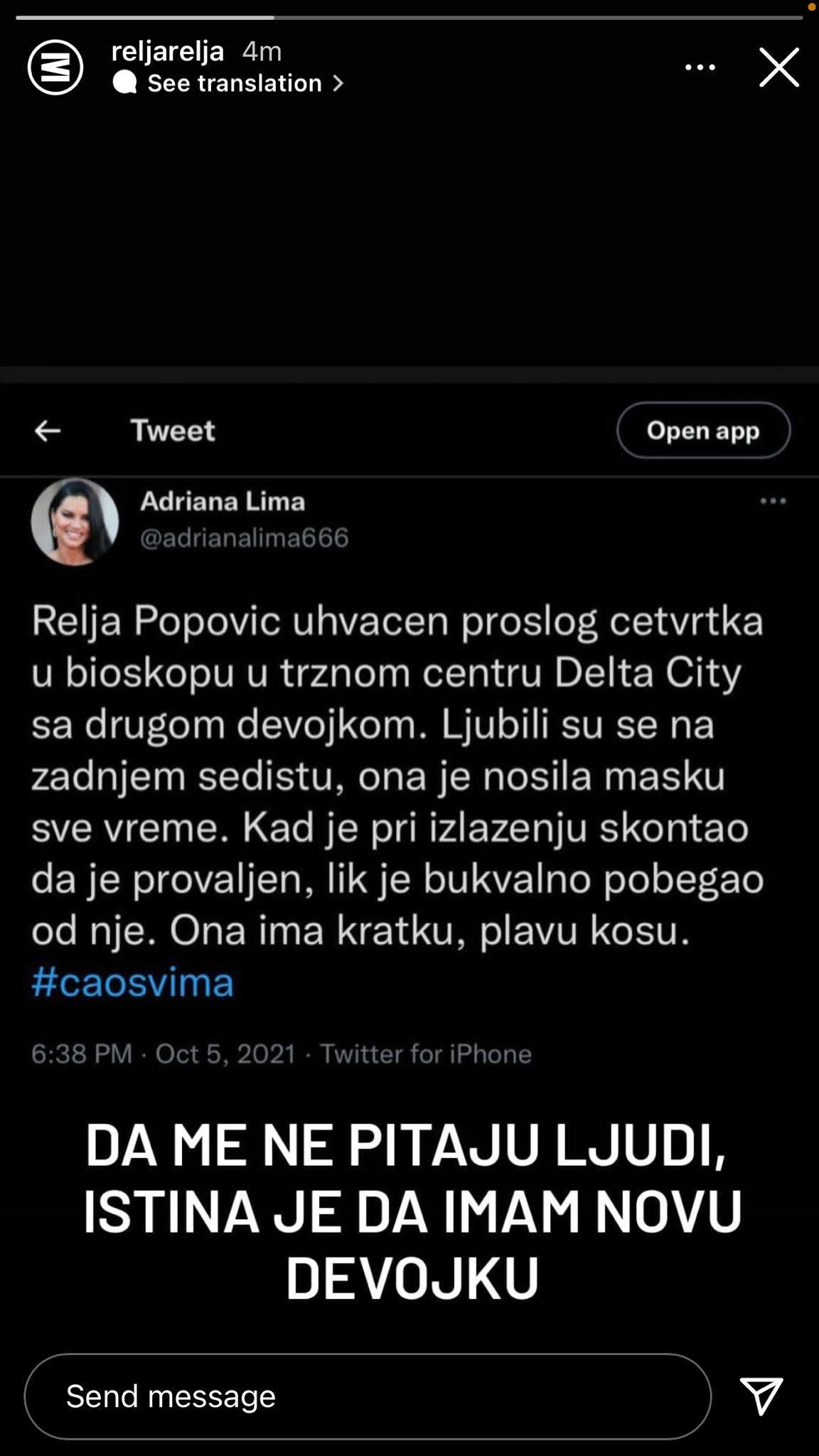Tap See translation under reljarelja
The height and width of the screenshot is (1456, 819).
coord(235,83)
